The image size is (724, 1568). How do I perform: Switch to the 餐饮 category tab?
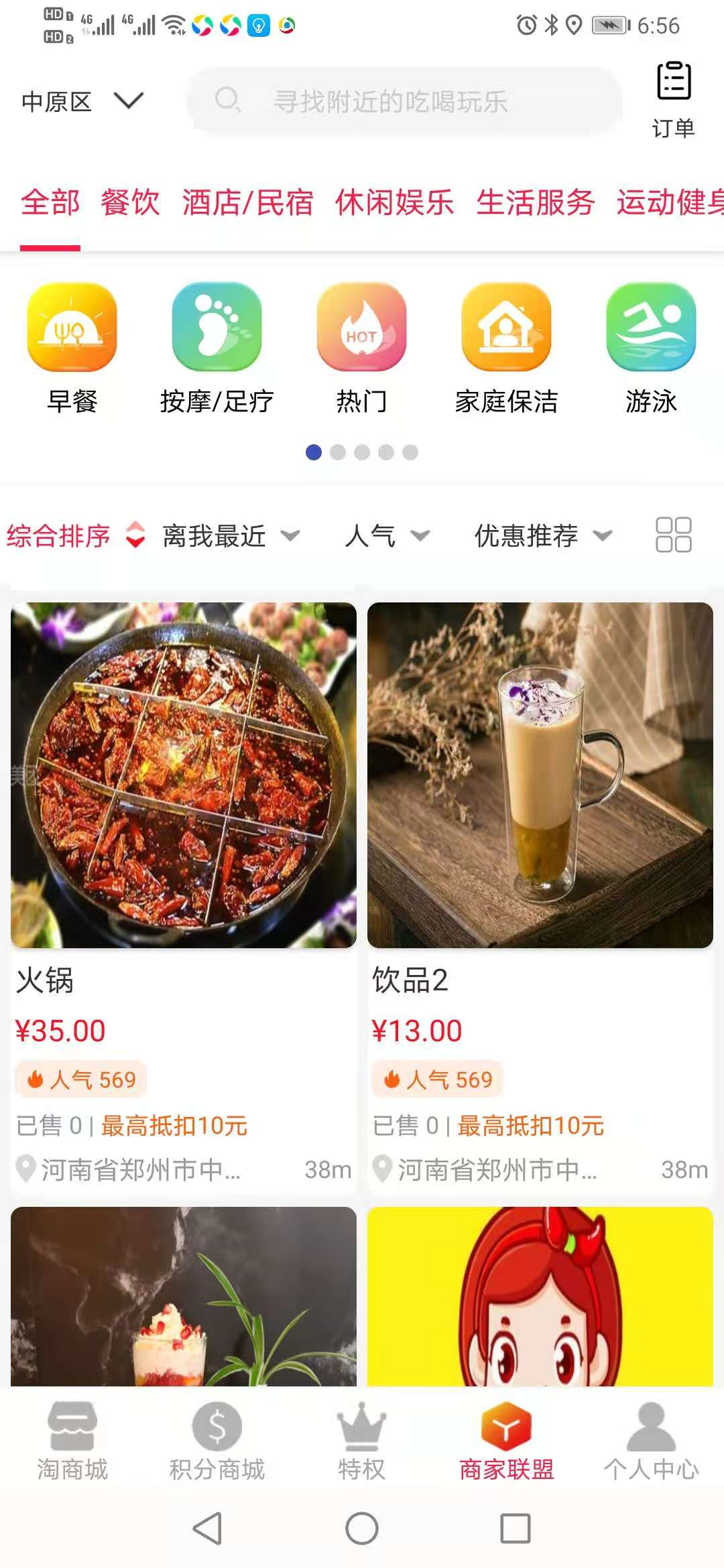[x=130, y=202]
